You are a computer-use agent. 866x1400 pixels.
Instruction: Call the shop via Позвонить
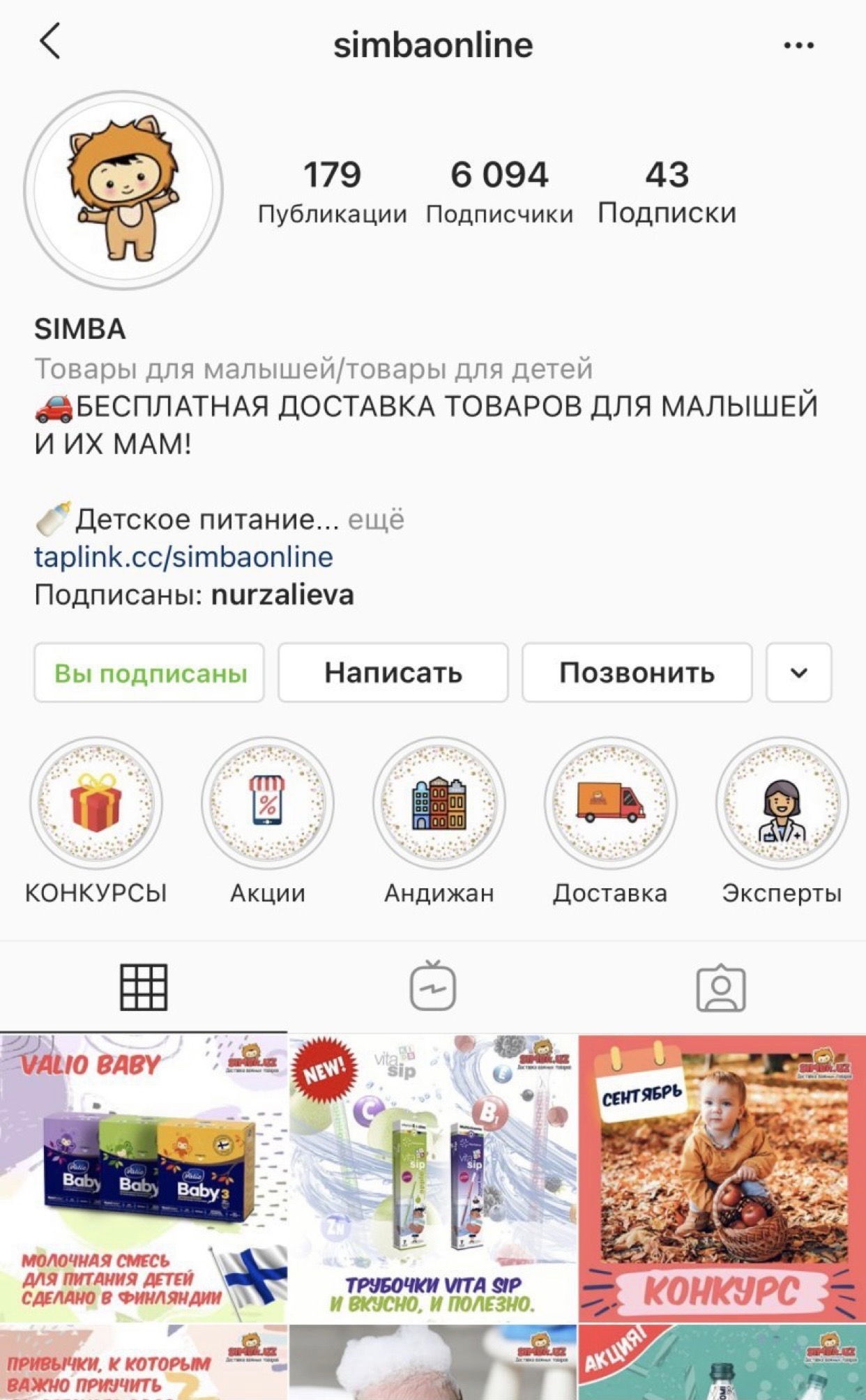coord(637,673)
